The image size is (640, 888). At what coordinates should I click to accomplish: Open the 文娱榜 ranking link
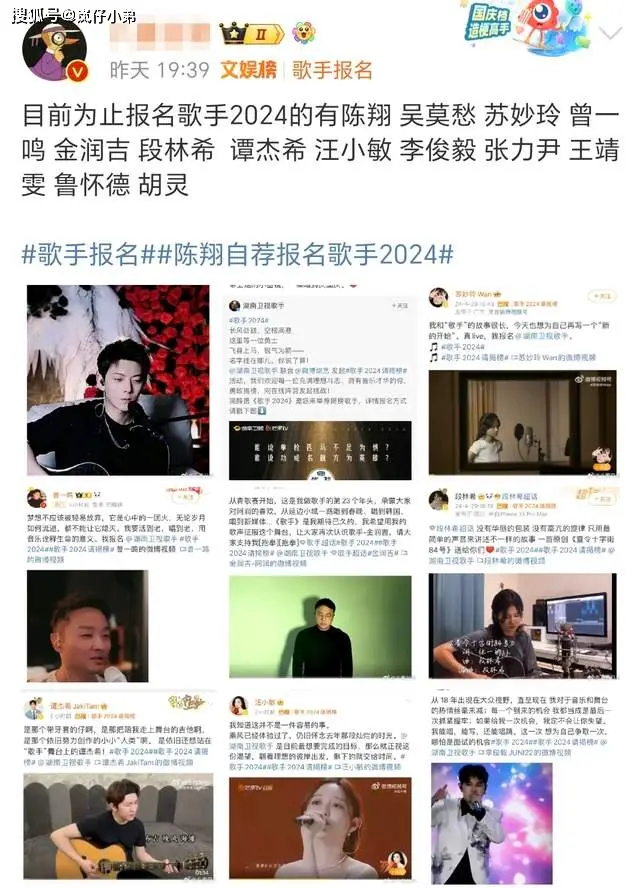click(248, 70)
